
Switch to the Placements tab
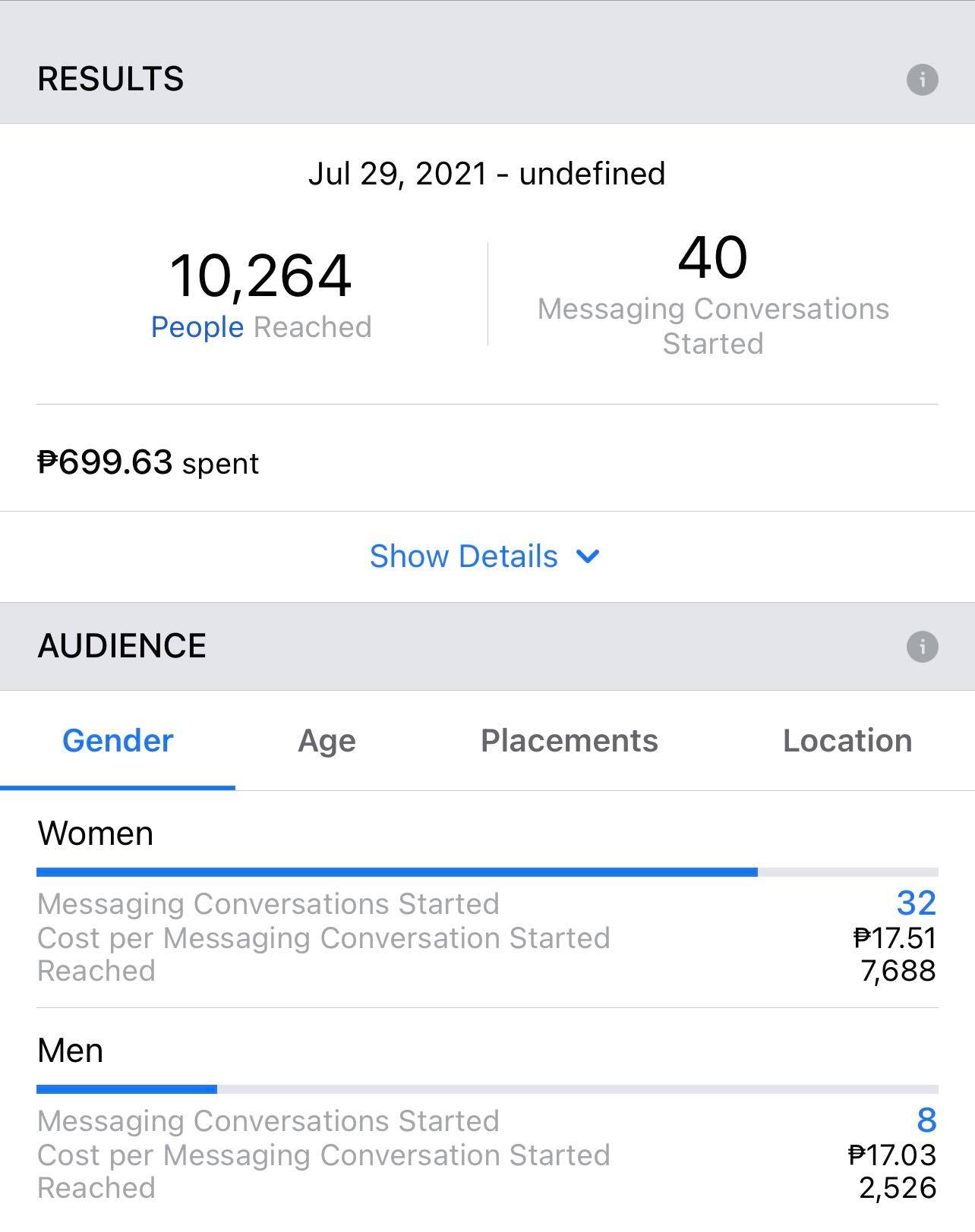point(569,741)
